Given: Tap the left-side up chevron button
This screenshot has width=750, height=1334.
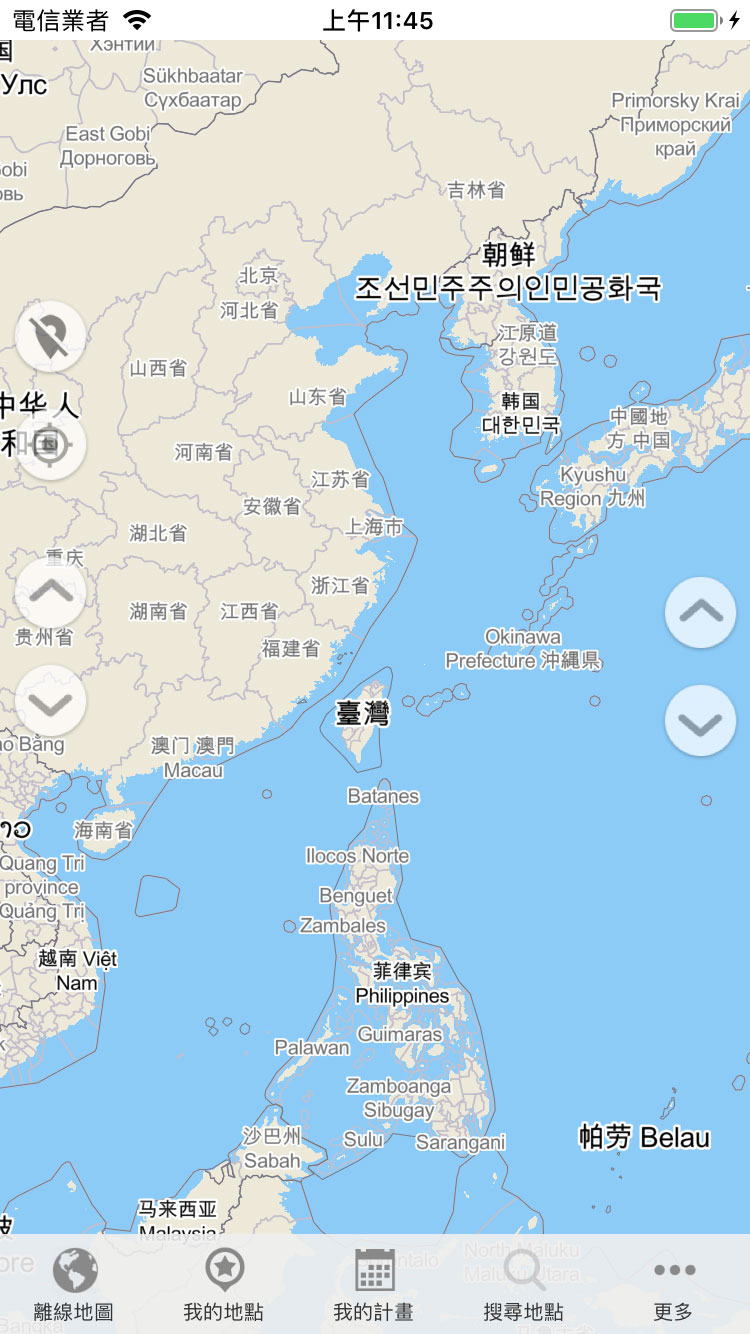Looking at the screenshot, I should 50,592.
